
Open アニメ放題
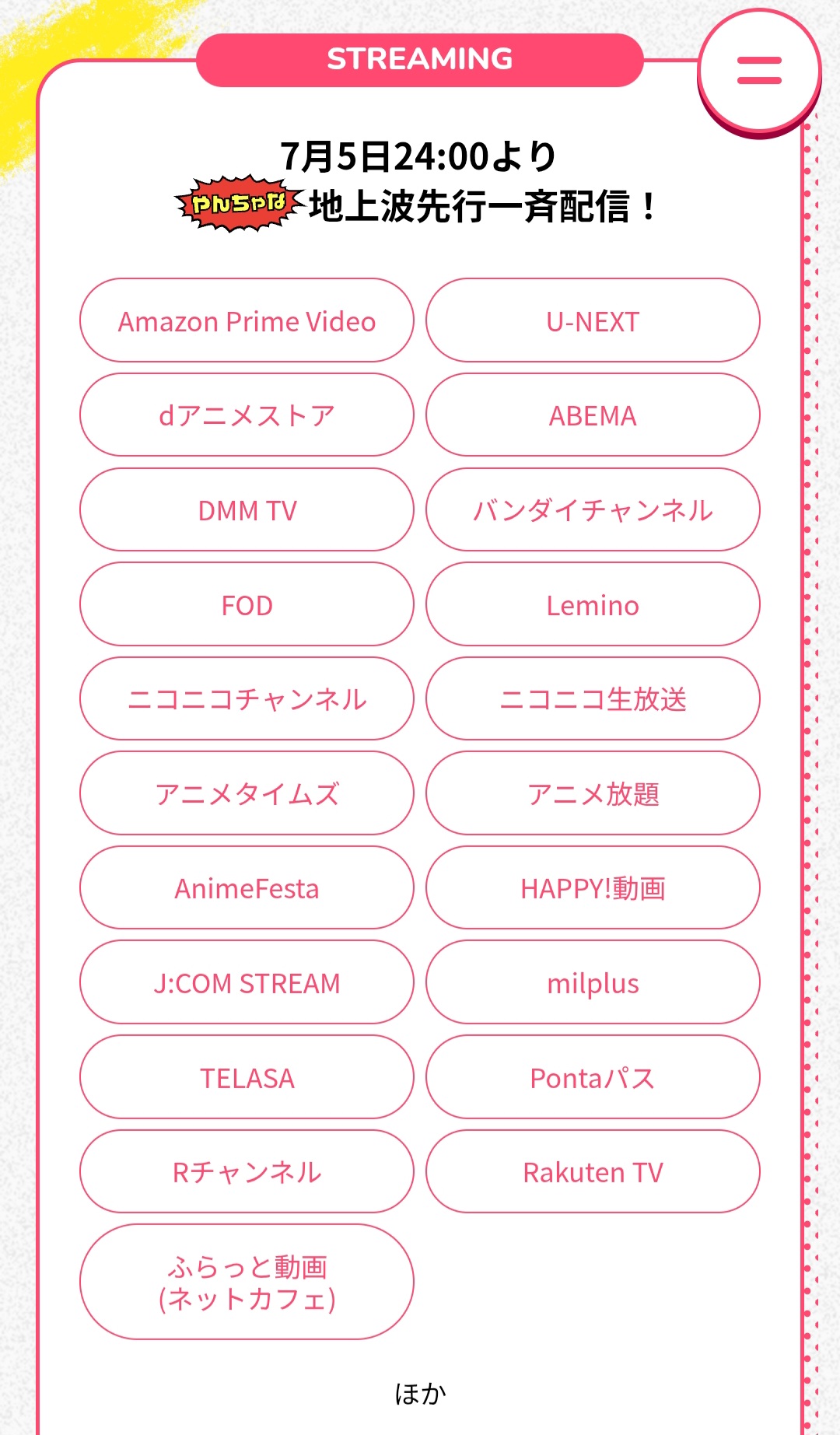point(593,793)
